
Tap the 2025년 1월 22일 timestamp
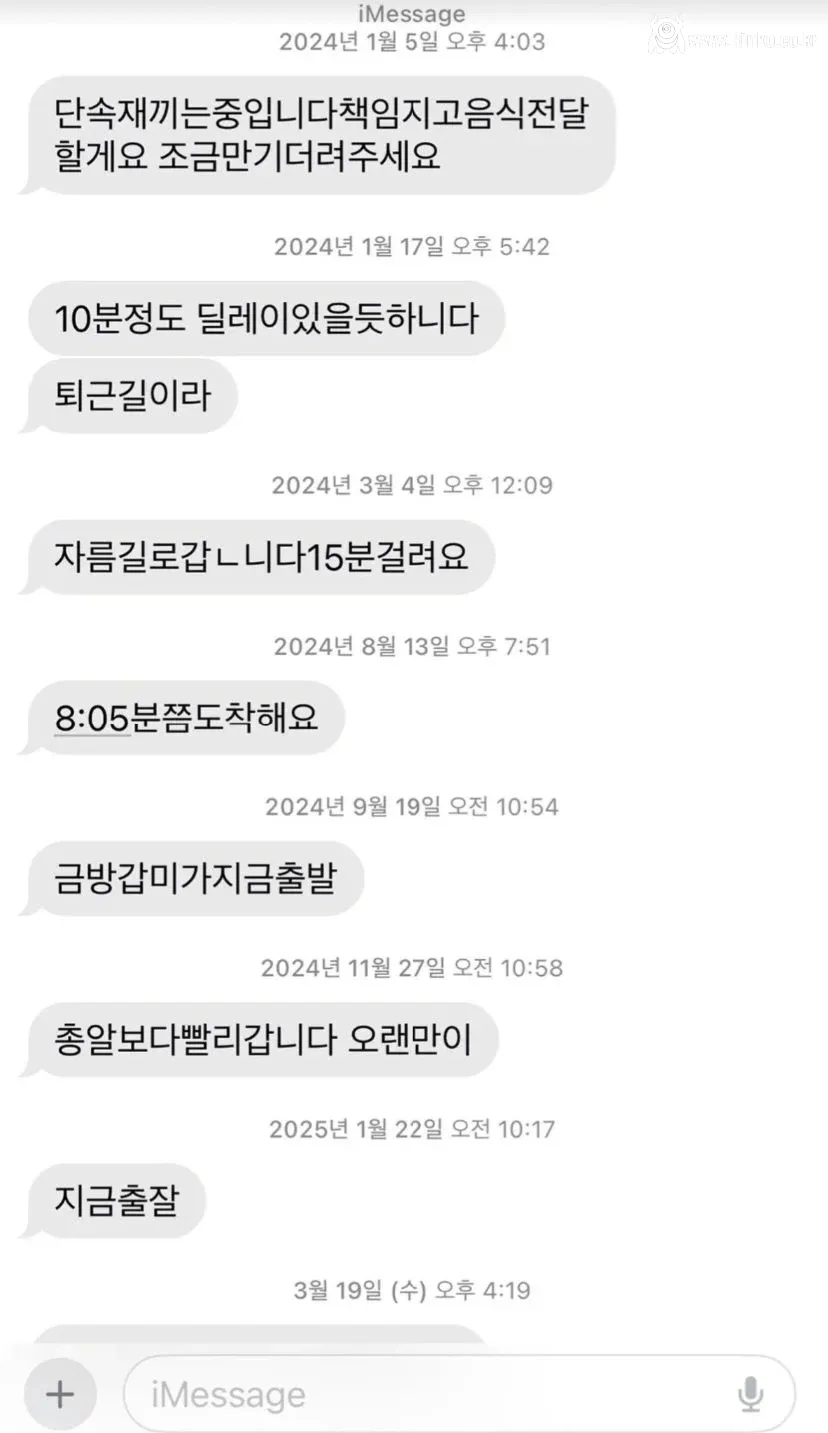coord(413,1128)
